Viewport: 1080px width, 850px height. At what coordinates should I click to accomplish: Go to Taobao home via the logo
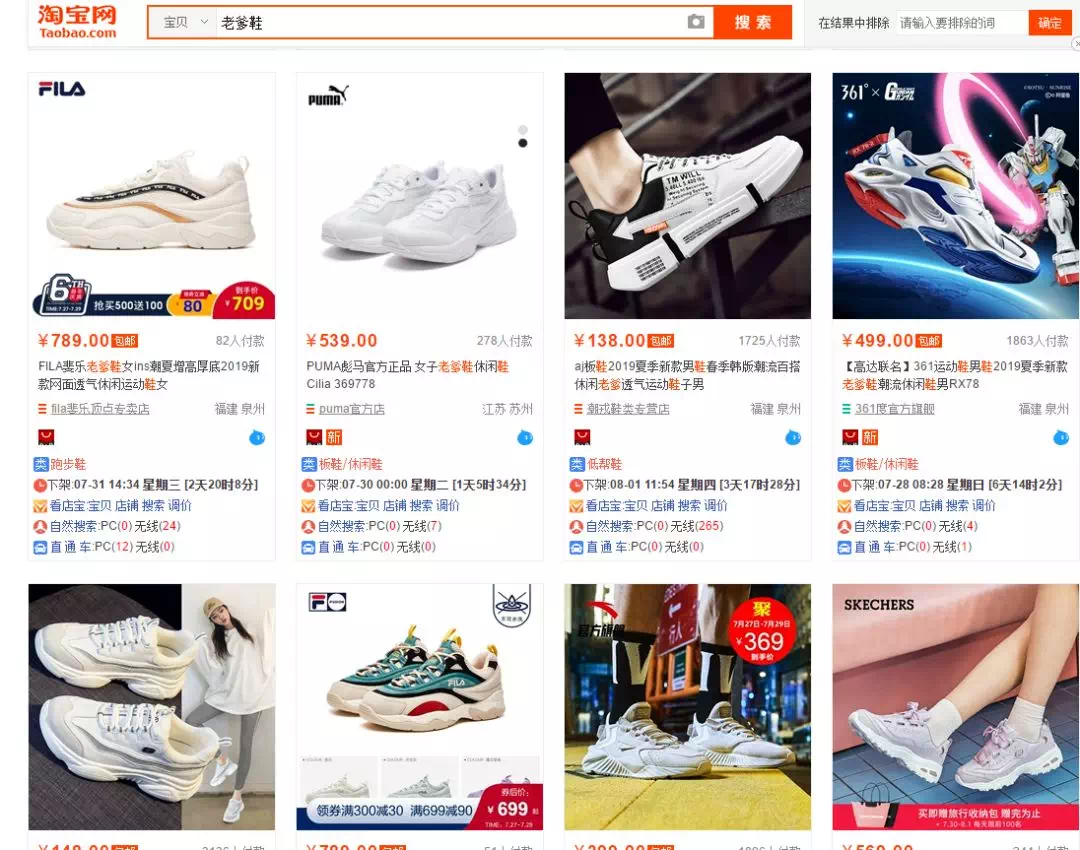pyautogui.click(x=77, y=21)
